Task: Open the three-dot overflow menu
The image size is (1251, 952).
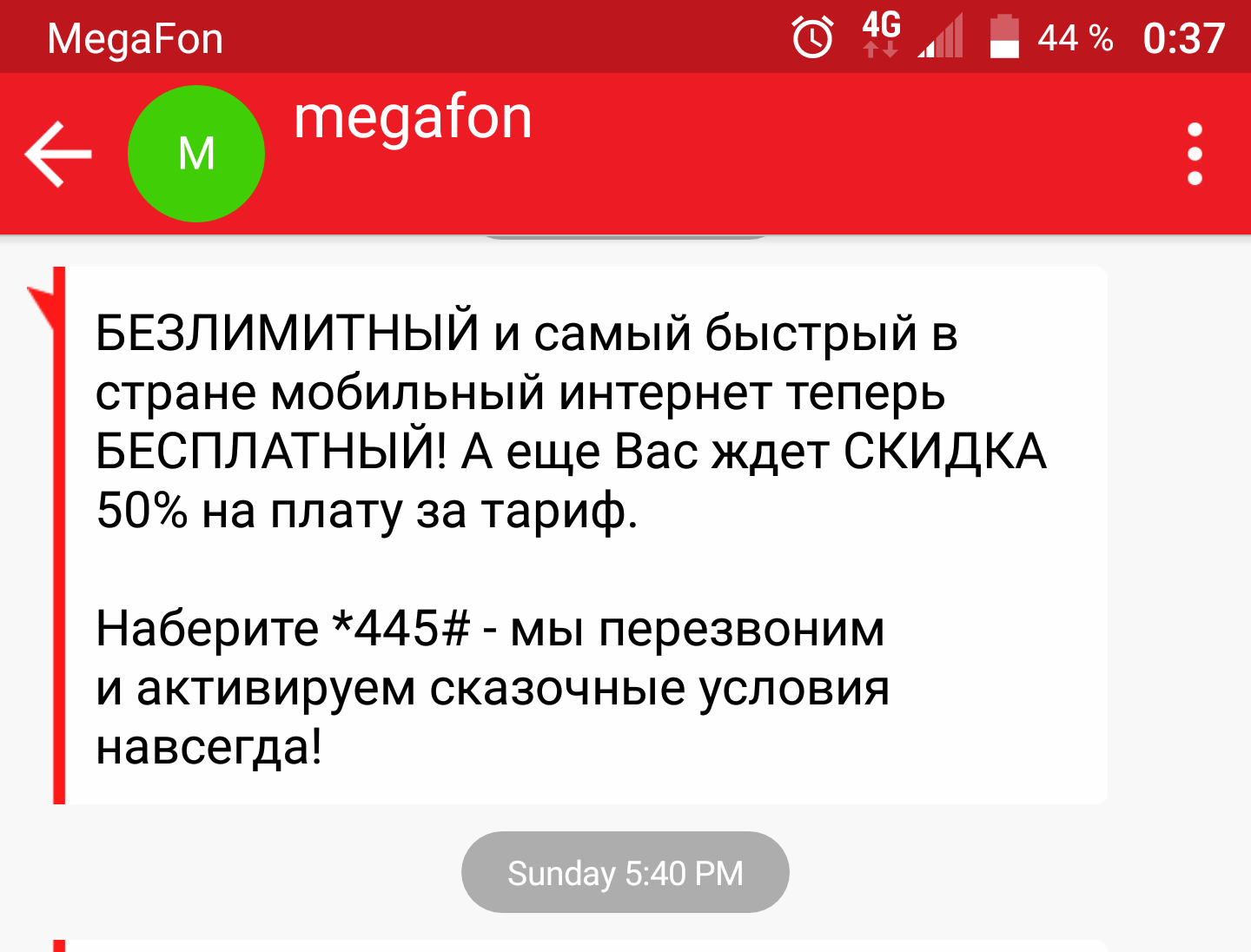Action: pos(1195,154)
